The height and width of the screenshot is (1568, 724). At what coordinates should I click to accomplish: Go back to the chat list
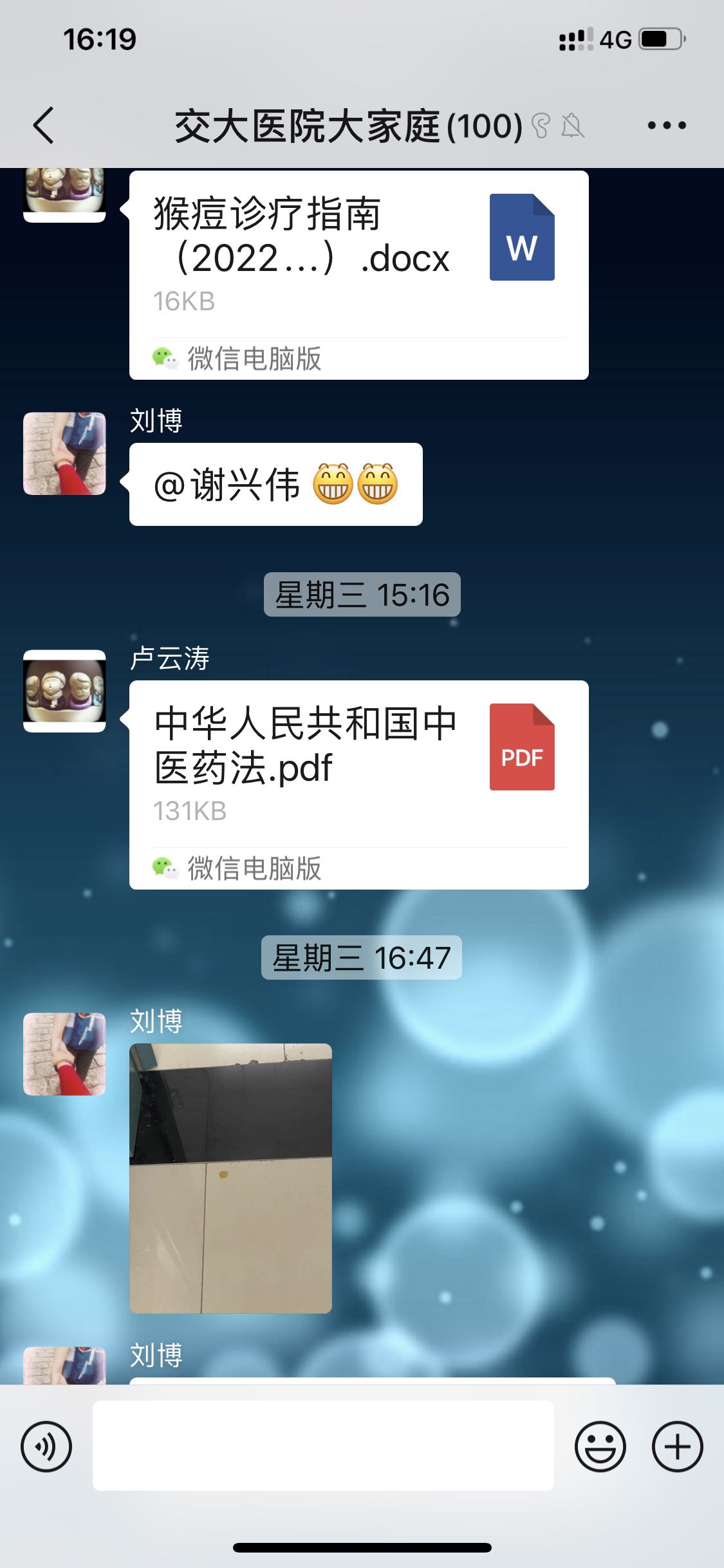[44, 125]
